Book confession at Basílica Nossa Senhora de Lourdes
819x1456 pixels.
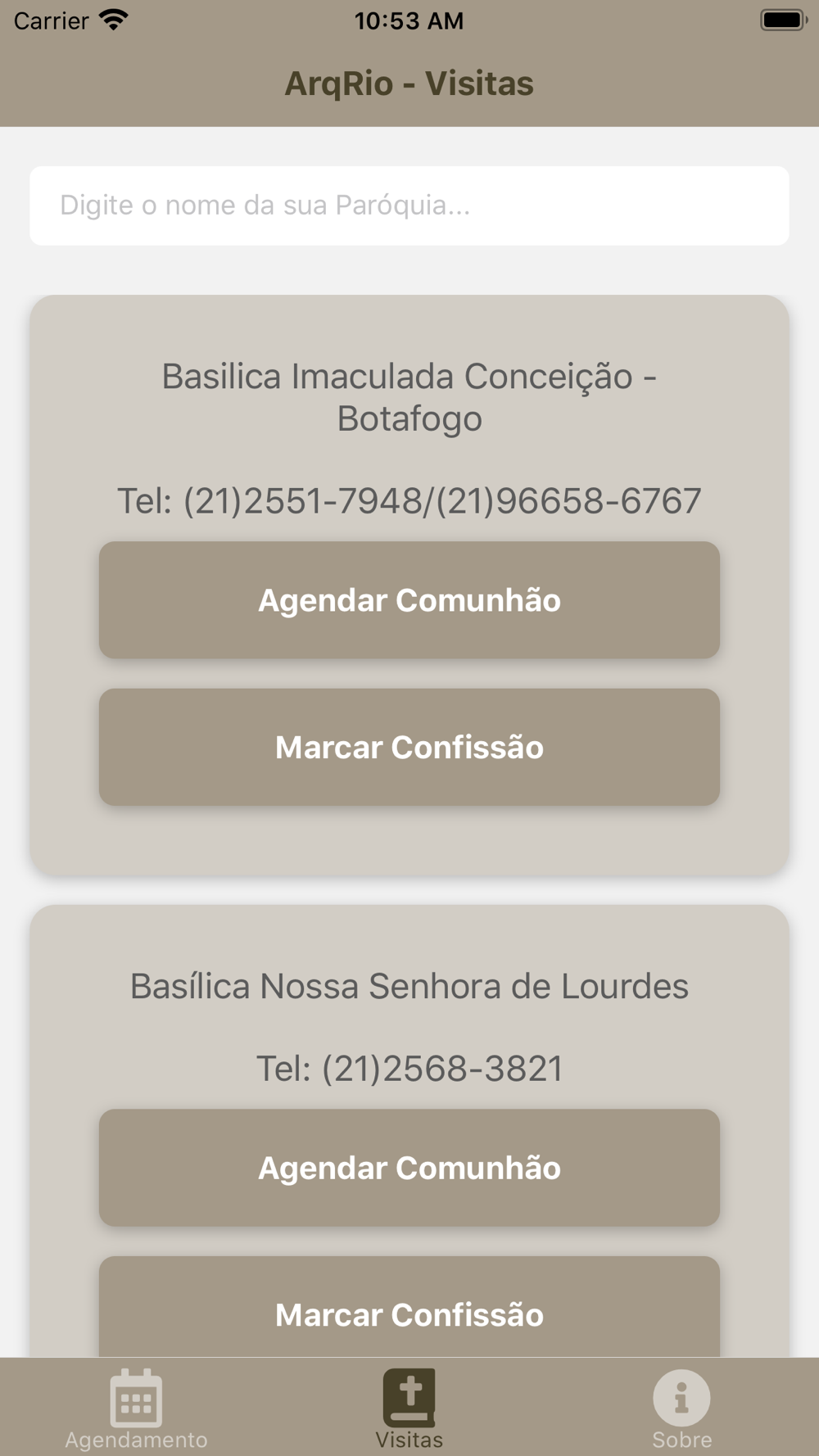pos(409,1310)
